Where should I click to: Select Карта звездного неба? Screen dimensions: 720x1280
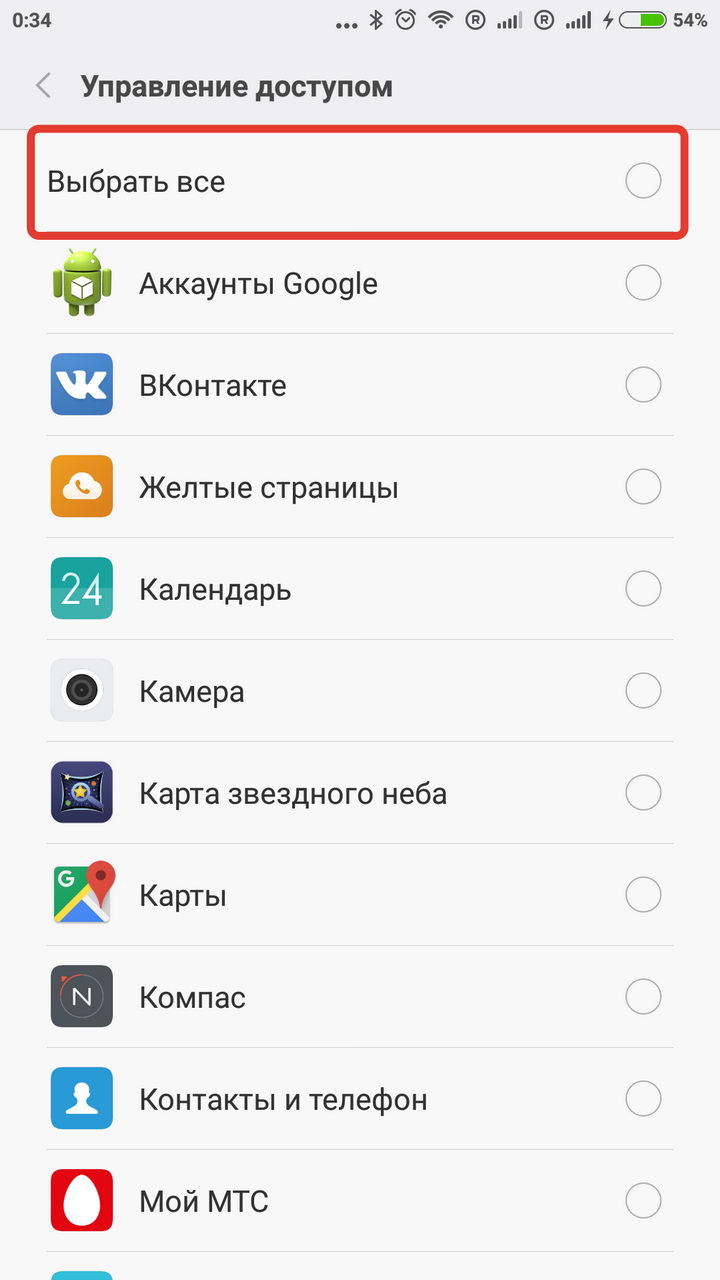point(360,793)
